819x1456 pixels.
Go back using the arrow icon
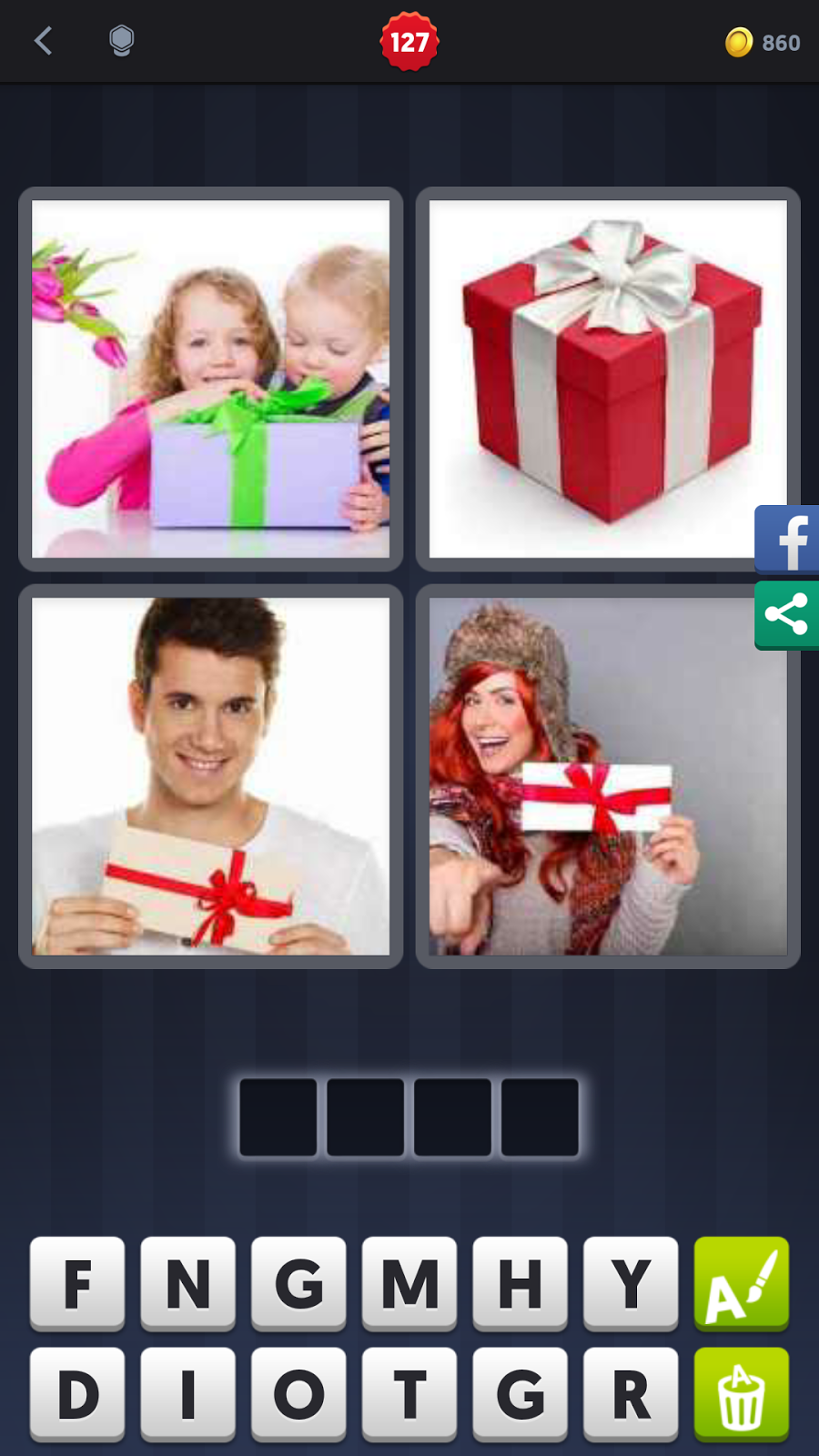click(43, 41)
